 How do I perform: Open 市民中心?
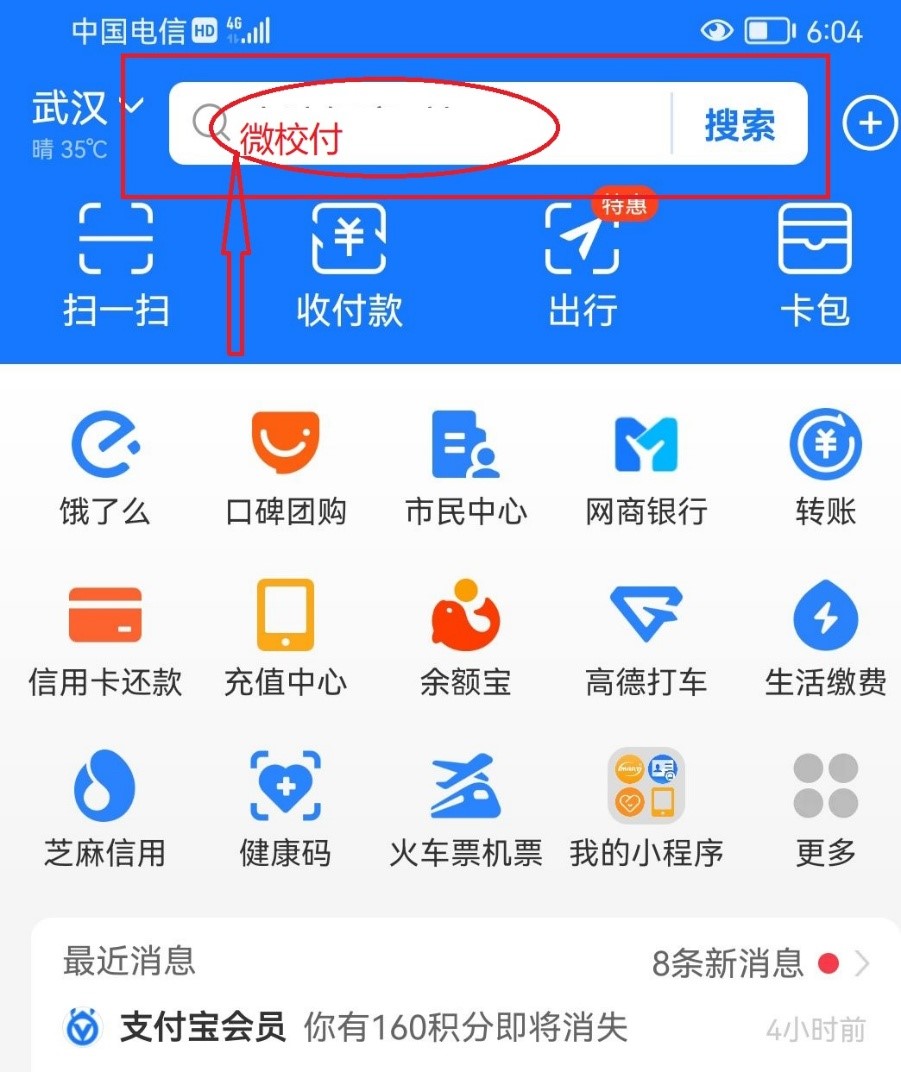point(466,468)
